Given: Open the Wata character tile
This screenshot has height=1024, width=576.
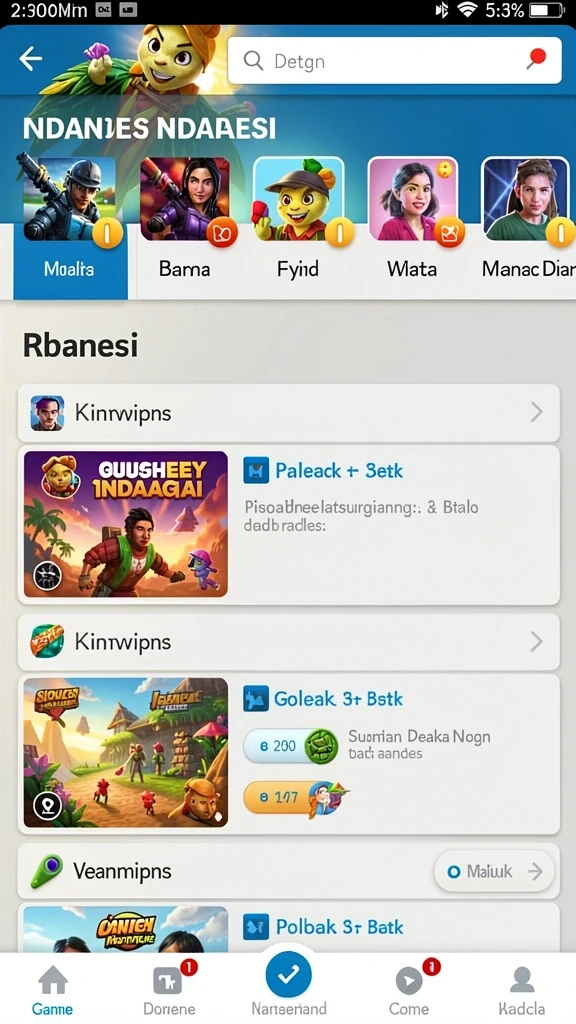Looking at the screenshot, I should point(412,219).
